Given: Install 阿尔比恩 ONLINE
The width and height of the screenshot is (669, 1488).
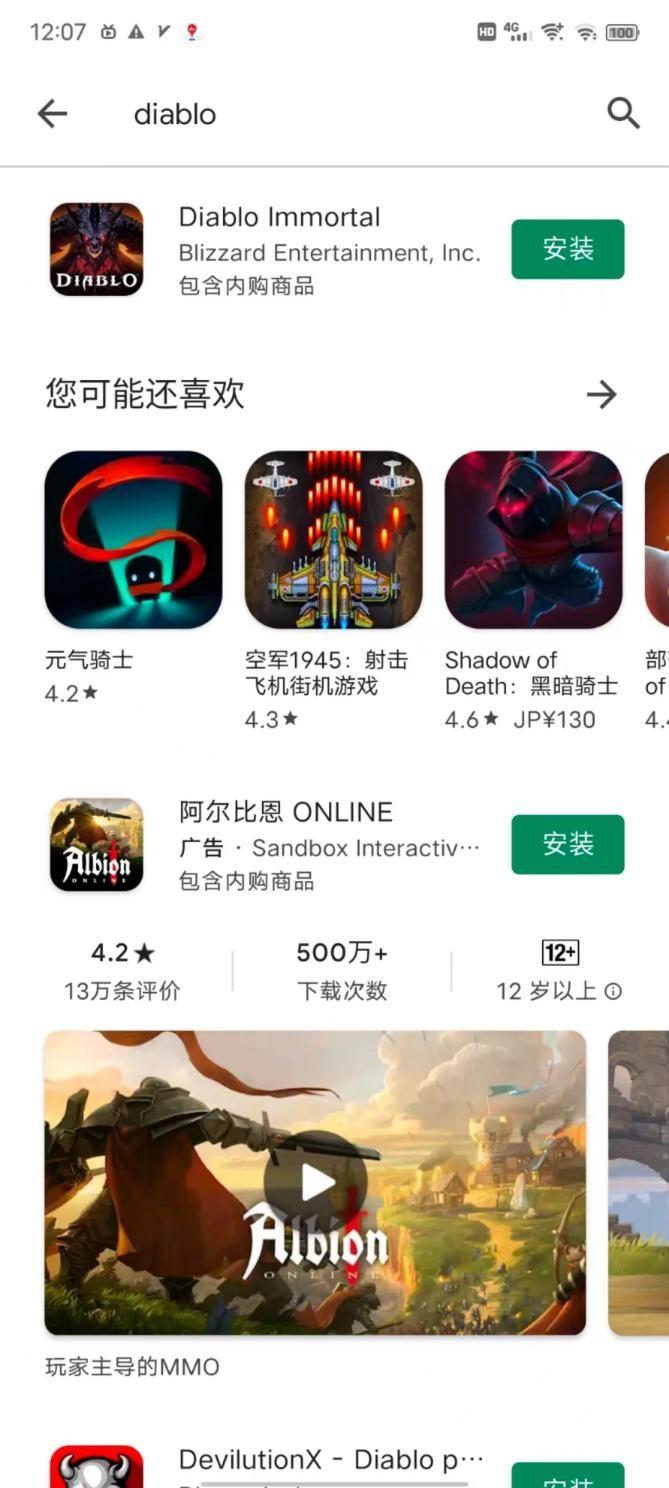Looking at the screenshot, I should coord(567,844).
